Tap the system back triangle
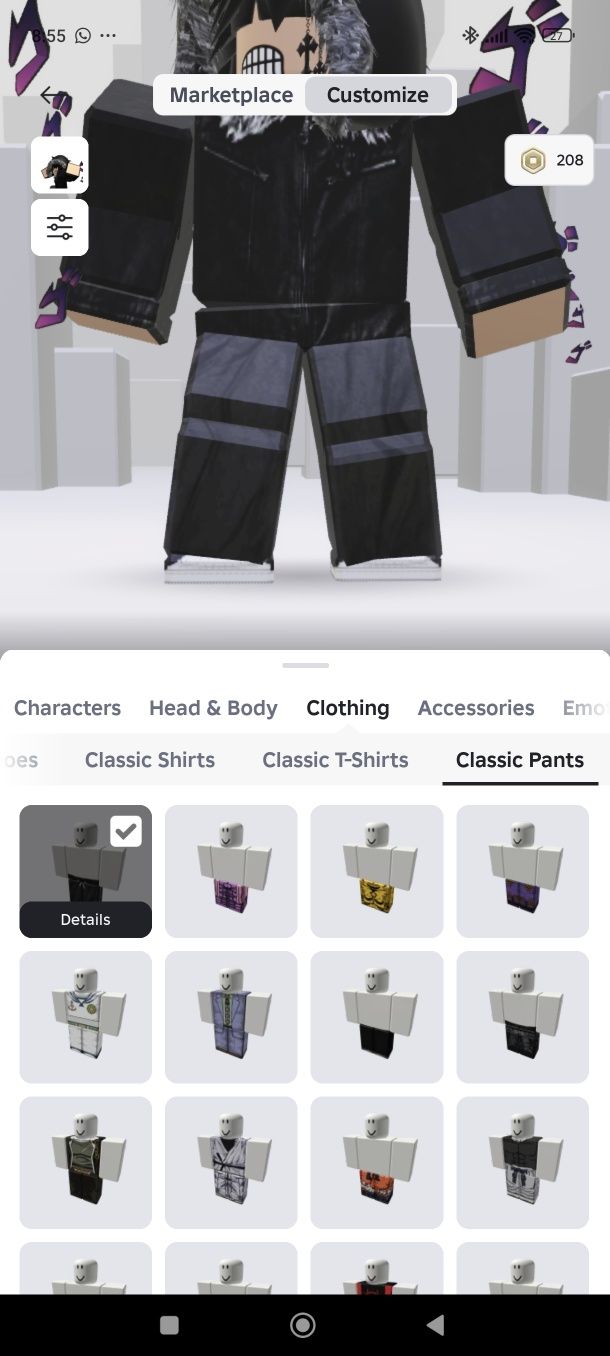The height and width of the screenshot is (1356, 610). [435, 1325]
